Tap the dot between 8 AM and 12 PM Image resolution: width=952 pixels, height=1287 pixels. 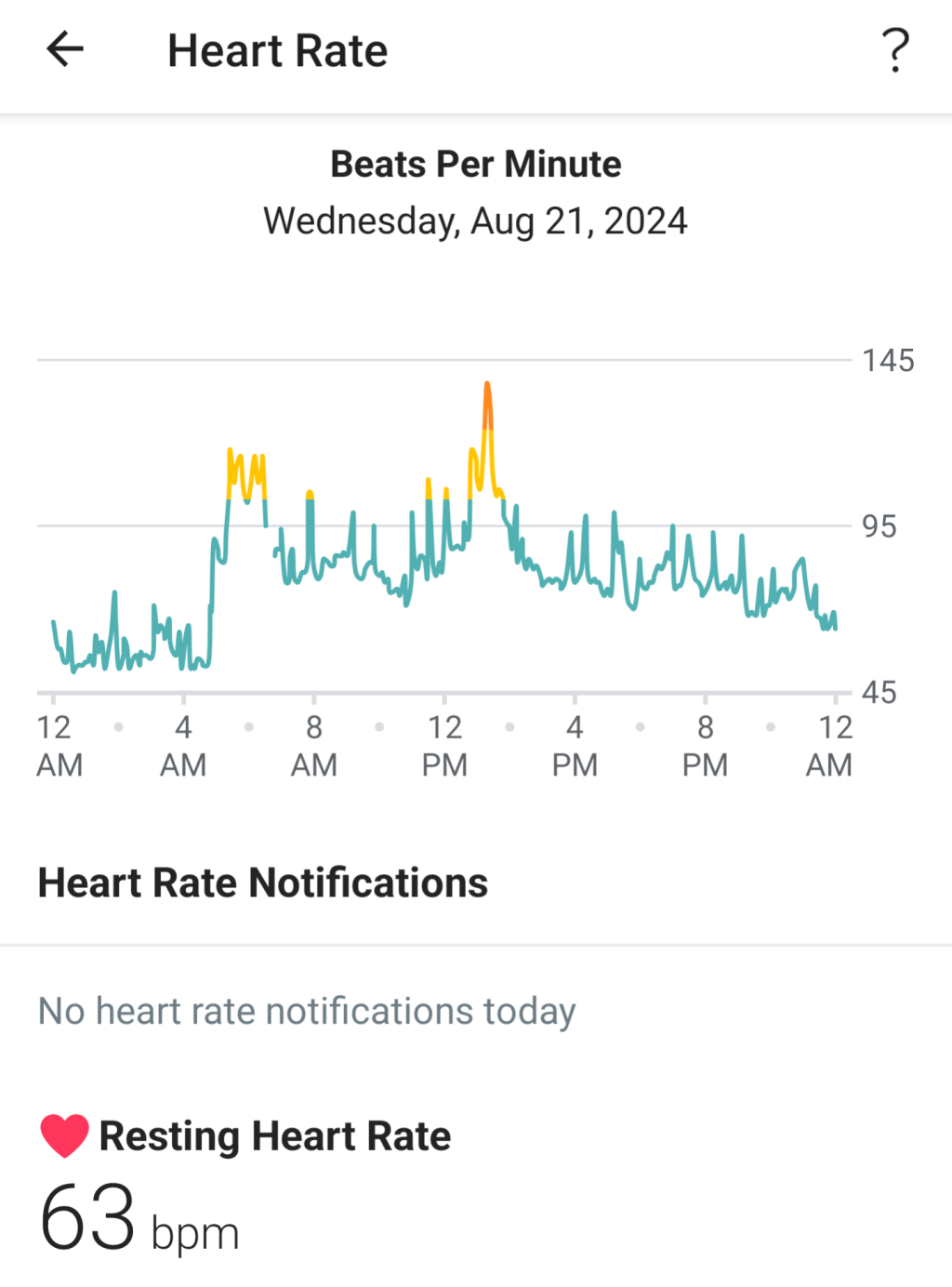tap(378, 730)
